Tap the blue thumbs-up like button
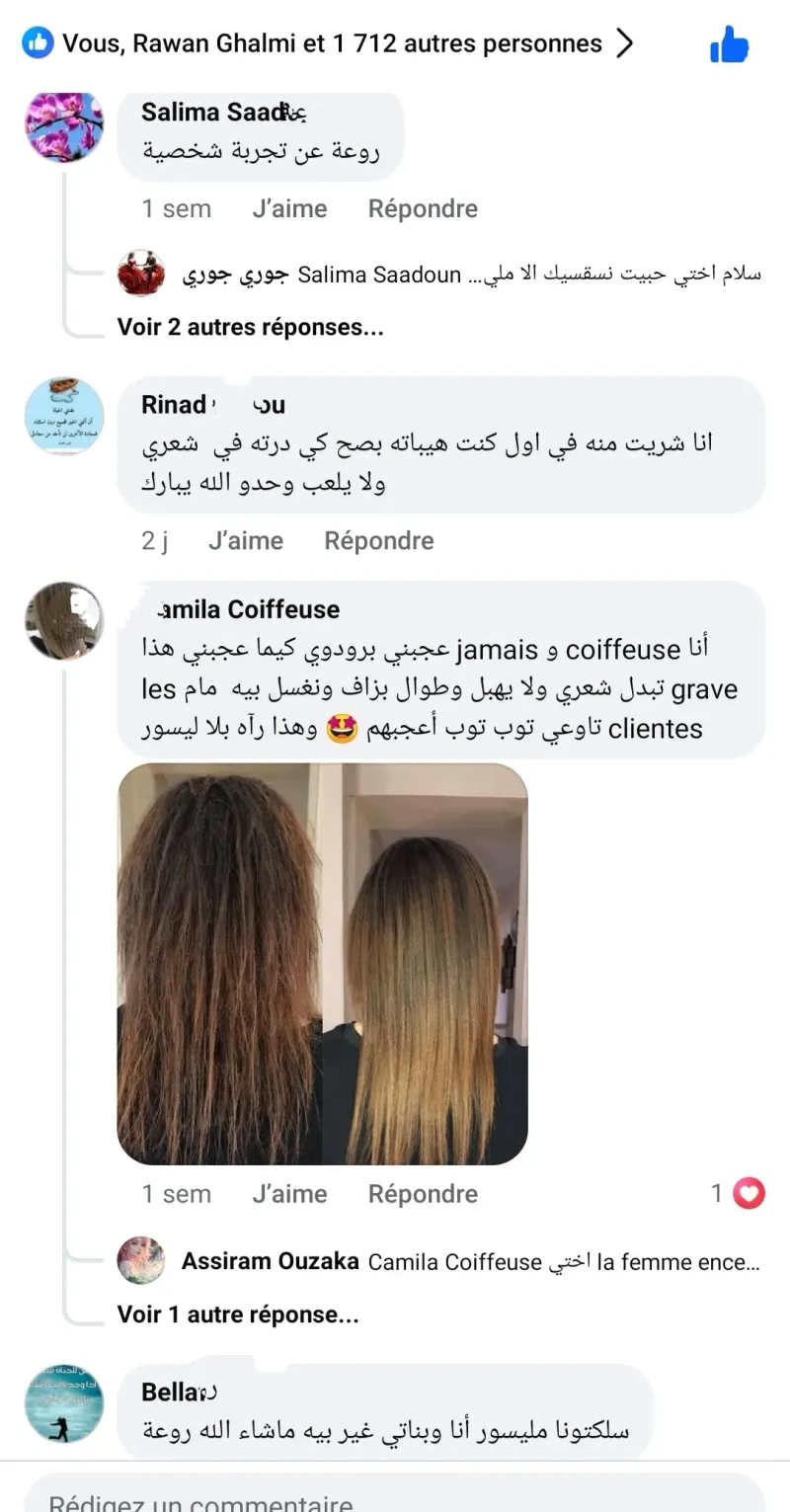This screenshot has height=1512, width=790. pyautogui.click(x=729, y=44)
